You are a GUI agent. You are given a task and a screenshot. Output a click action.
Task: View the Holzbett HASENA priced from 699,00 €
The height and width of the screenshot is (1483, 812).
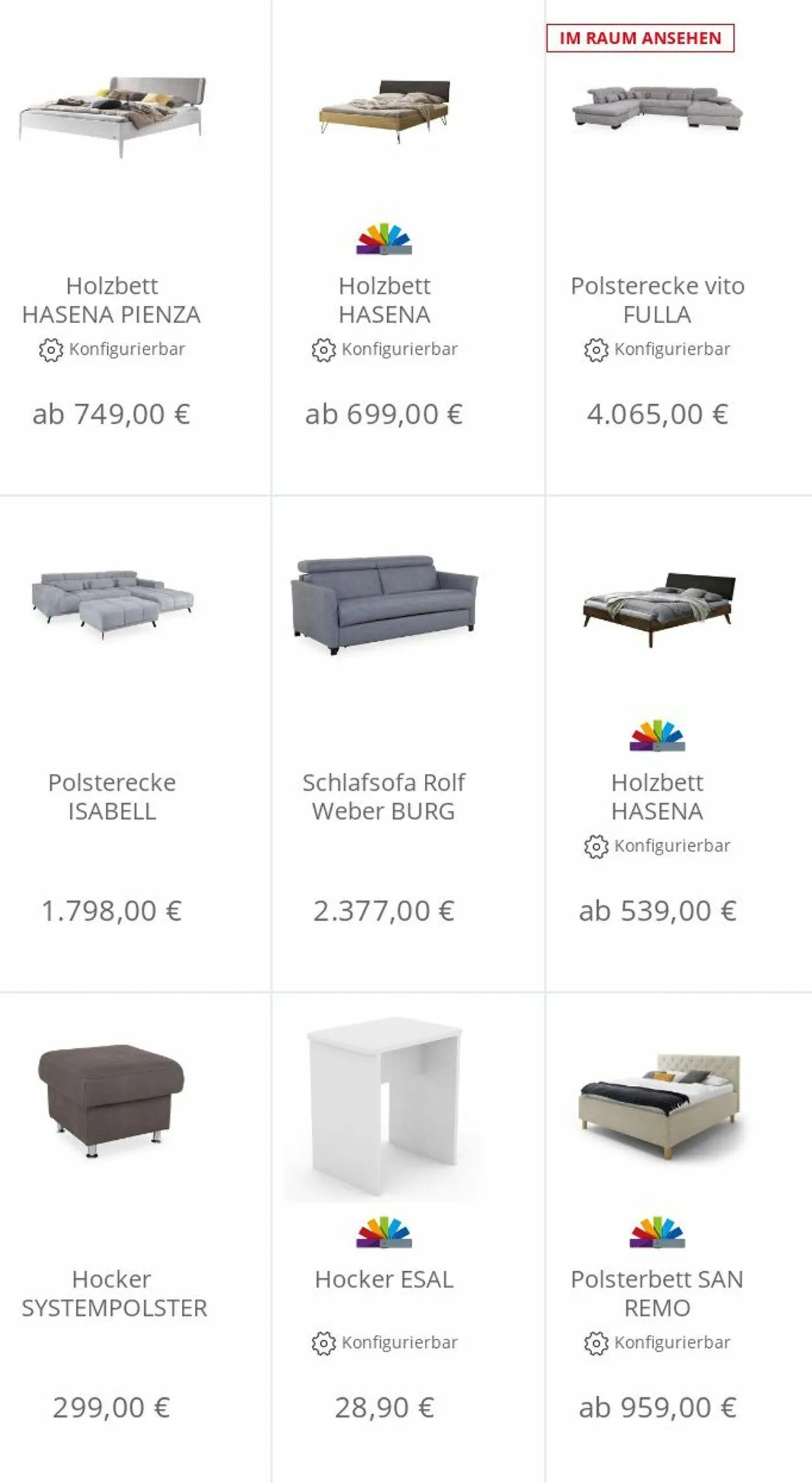(x=384, y=300)
